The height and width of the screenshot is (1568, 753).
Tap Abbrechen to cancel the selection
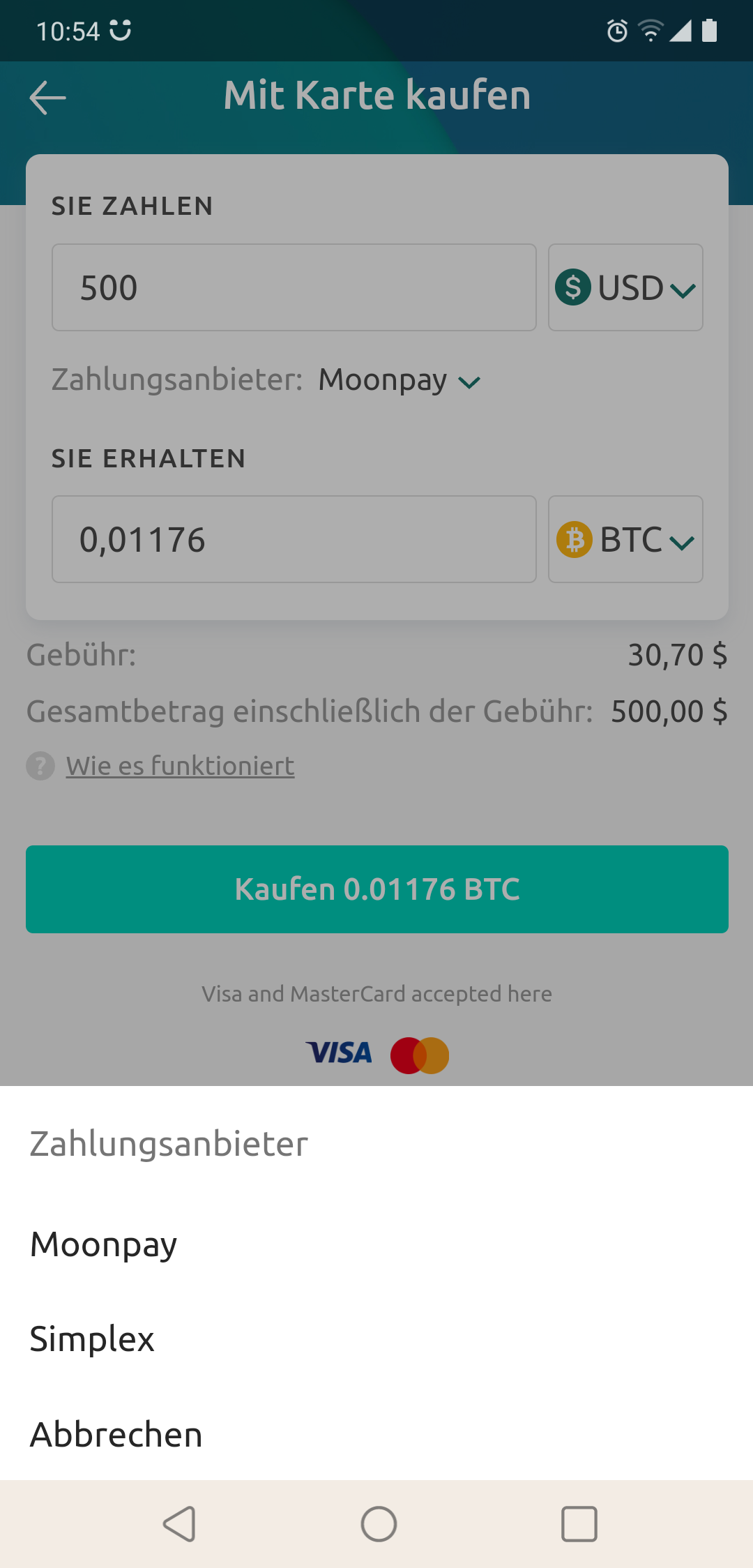click(x=116, y=1435)
